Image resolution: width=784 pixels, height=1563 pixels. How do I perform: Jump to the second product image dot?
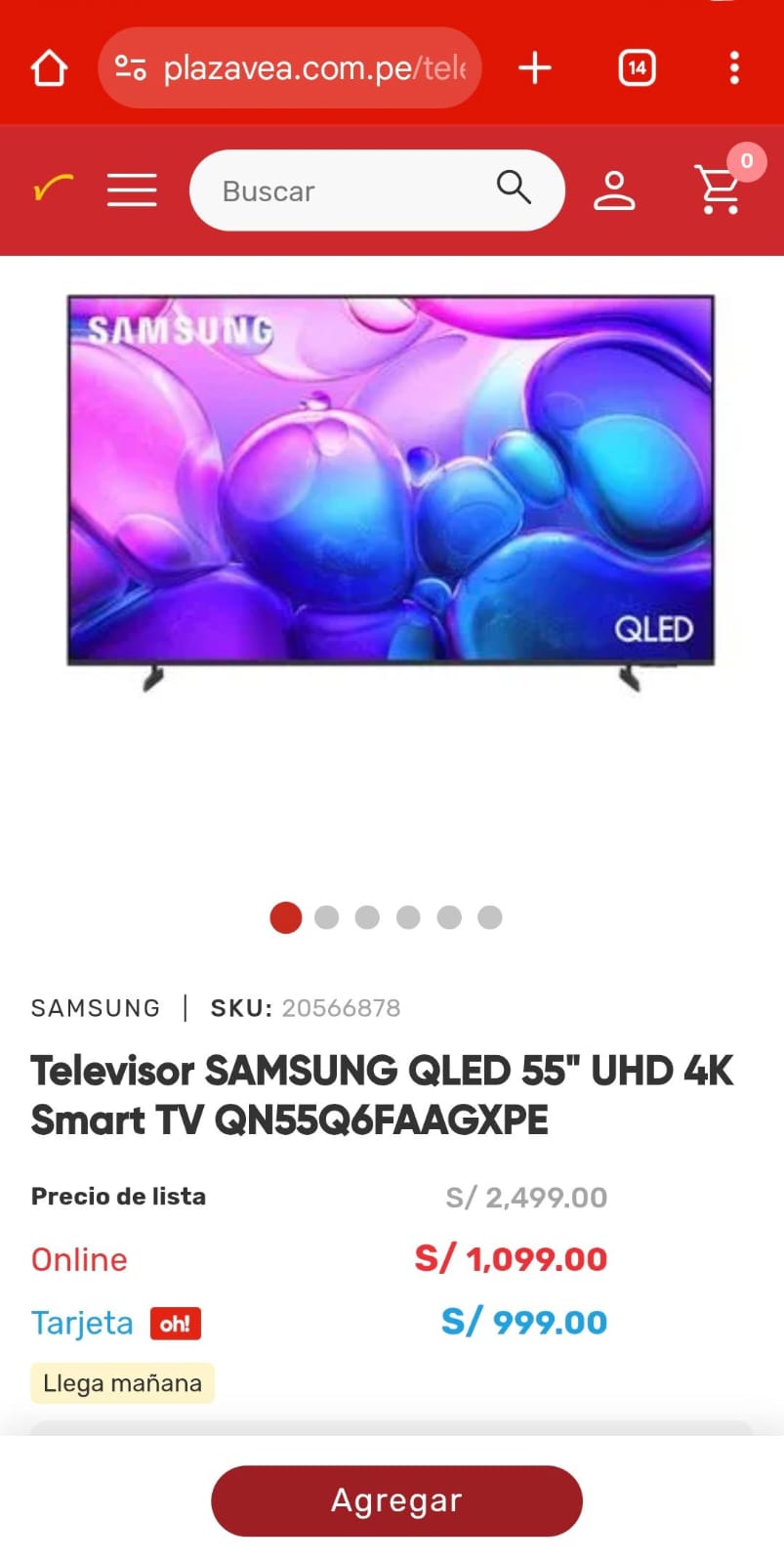[327, 917]
